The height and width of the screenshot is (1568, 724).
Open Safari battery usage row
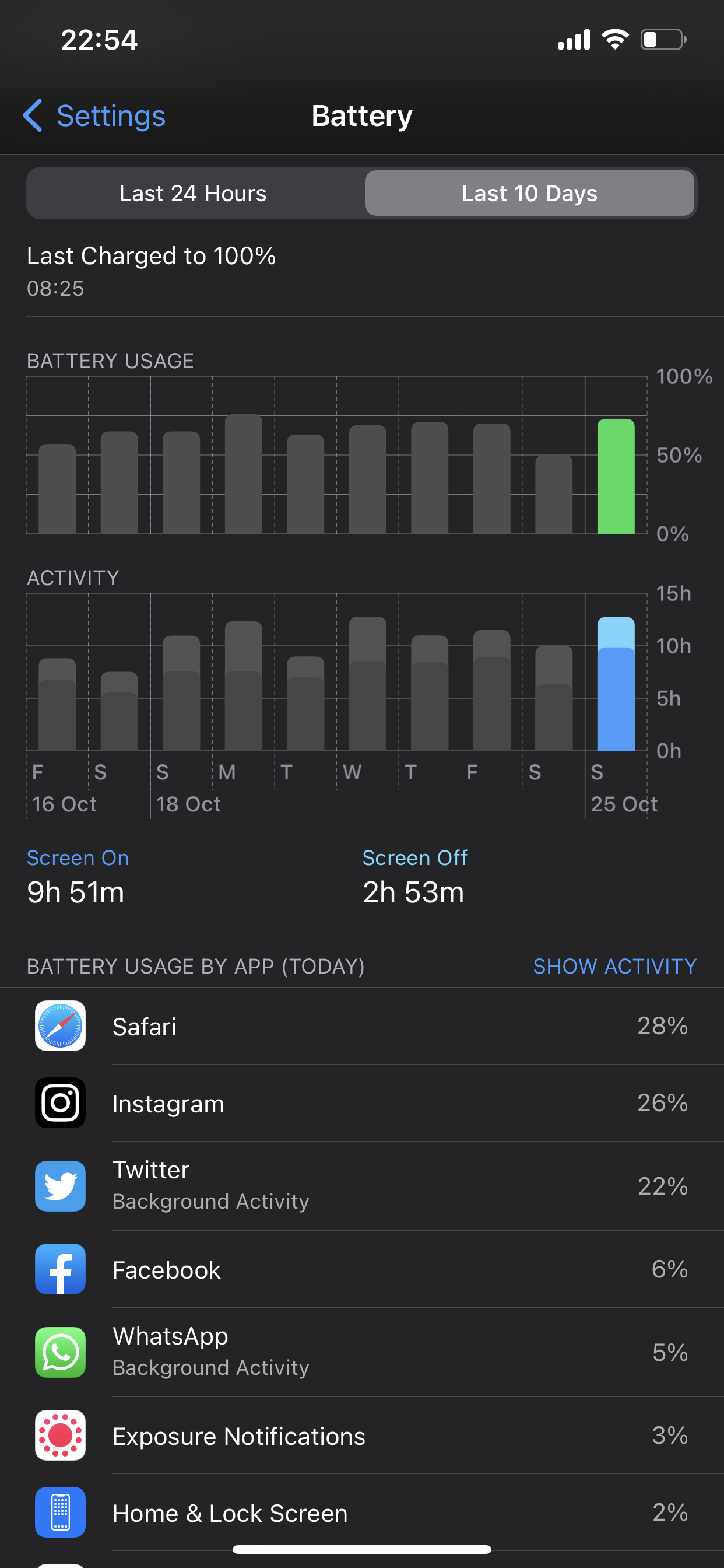coord(361,1026)
